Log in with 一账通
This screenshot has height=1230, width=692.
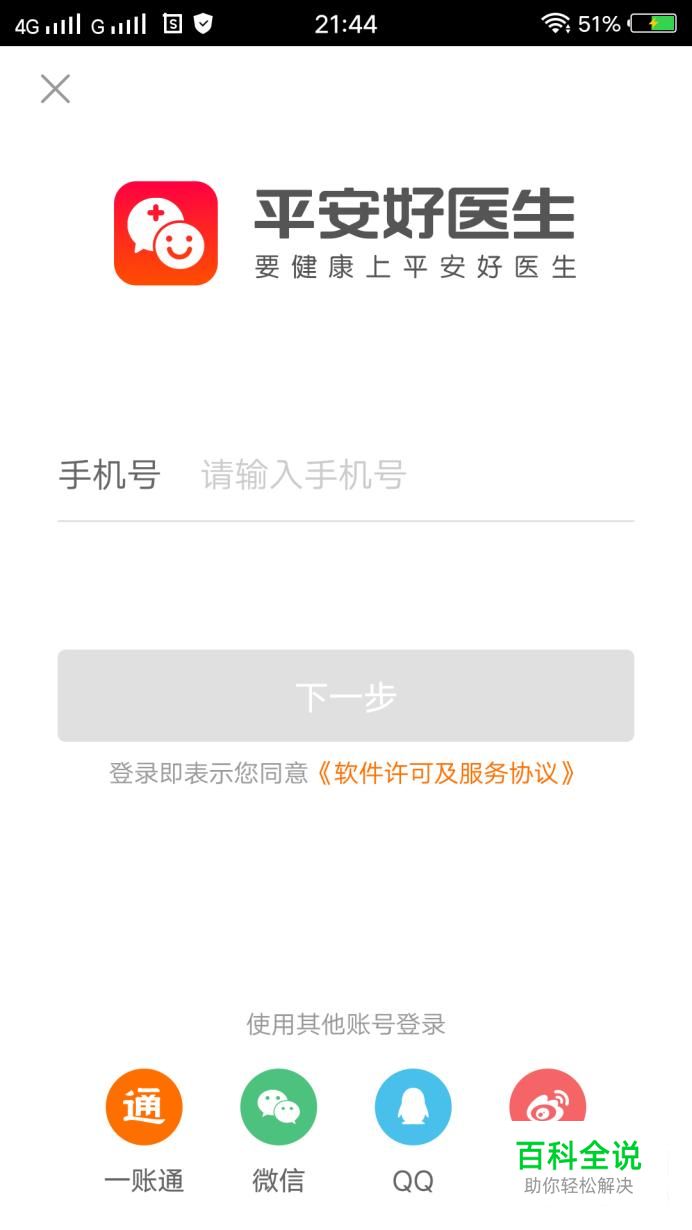pos(144,1107)
